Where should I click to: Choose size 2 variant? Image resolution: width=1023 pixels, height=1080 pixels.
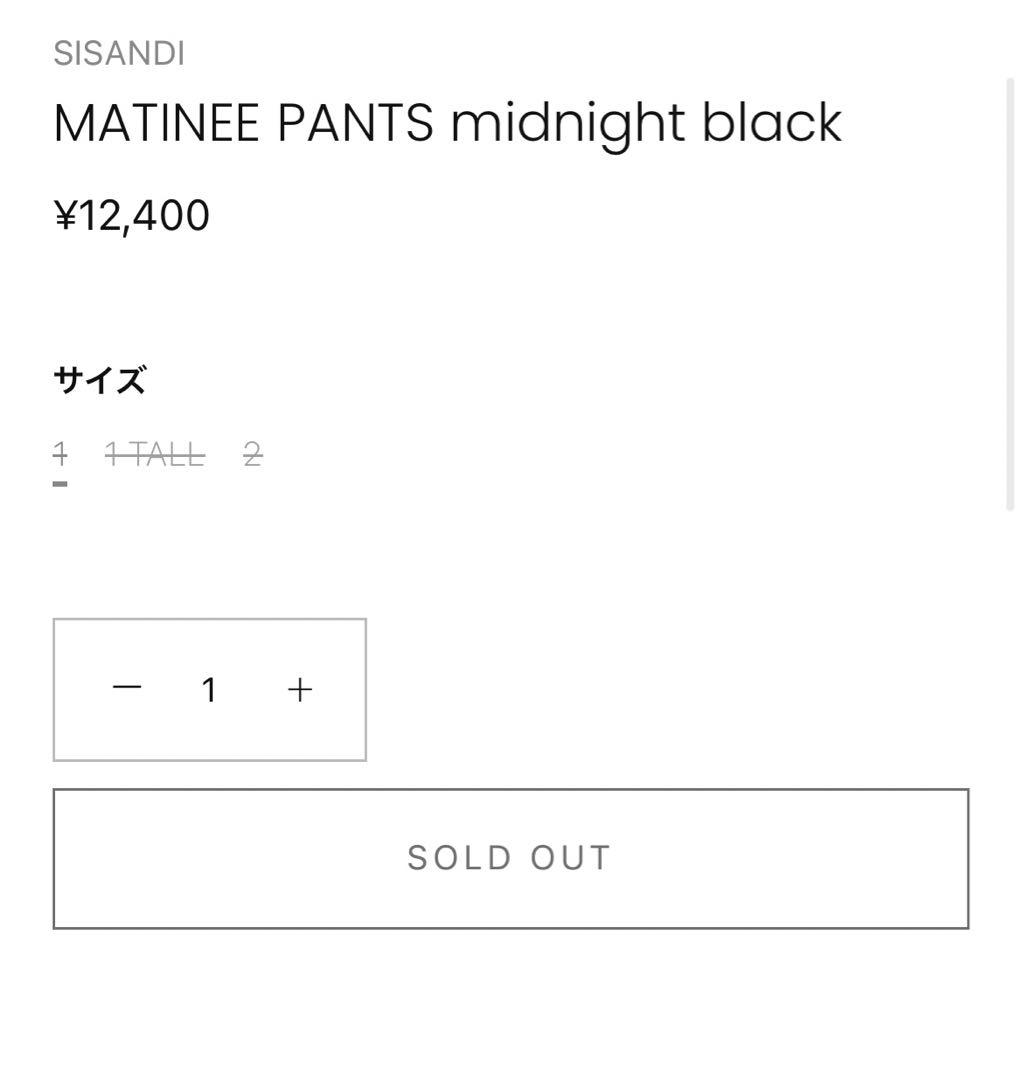[x=251, y=455]
